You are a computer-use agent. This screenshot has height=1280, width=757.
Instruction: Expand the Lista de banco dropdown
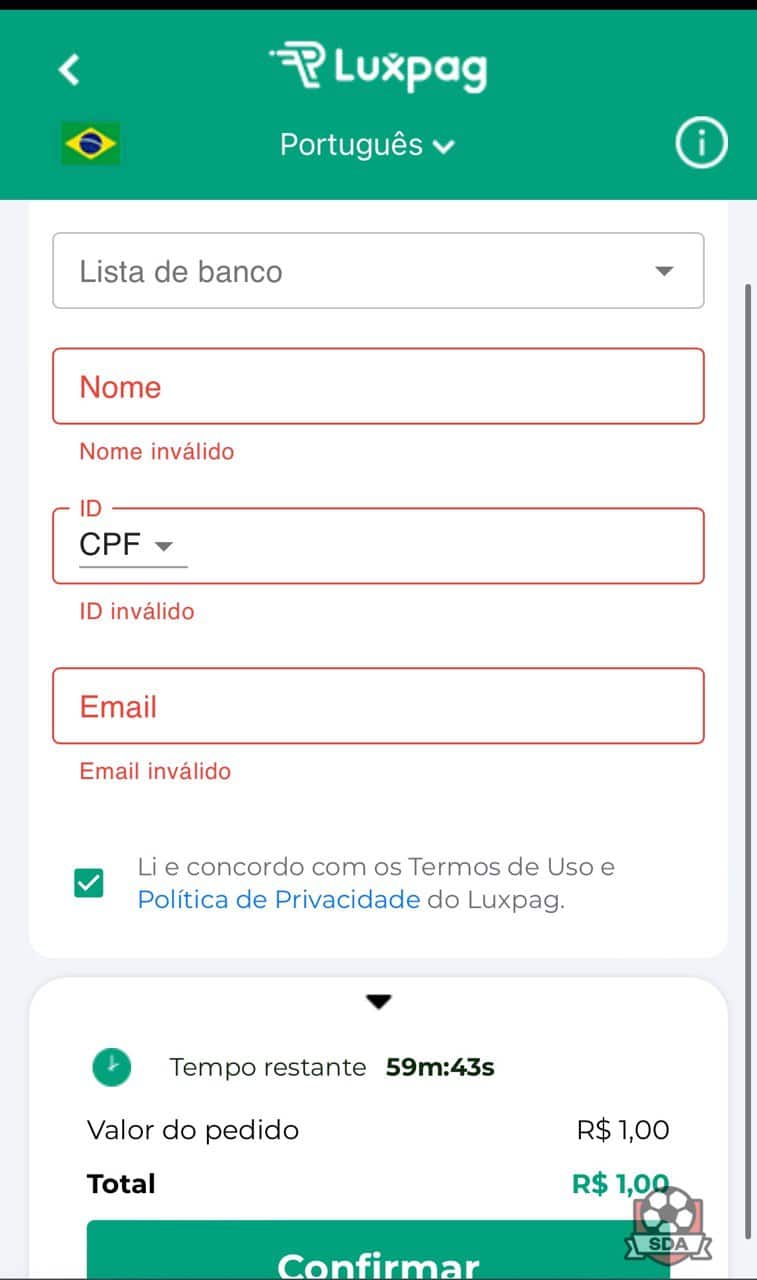point(378,271)
